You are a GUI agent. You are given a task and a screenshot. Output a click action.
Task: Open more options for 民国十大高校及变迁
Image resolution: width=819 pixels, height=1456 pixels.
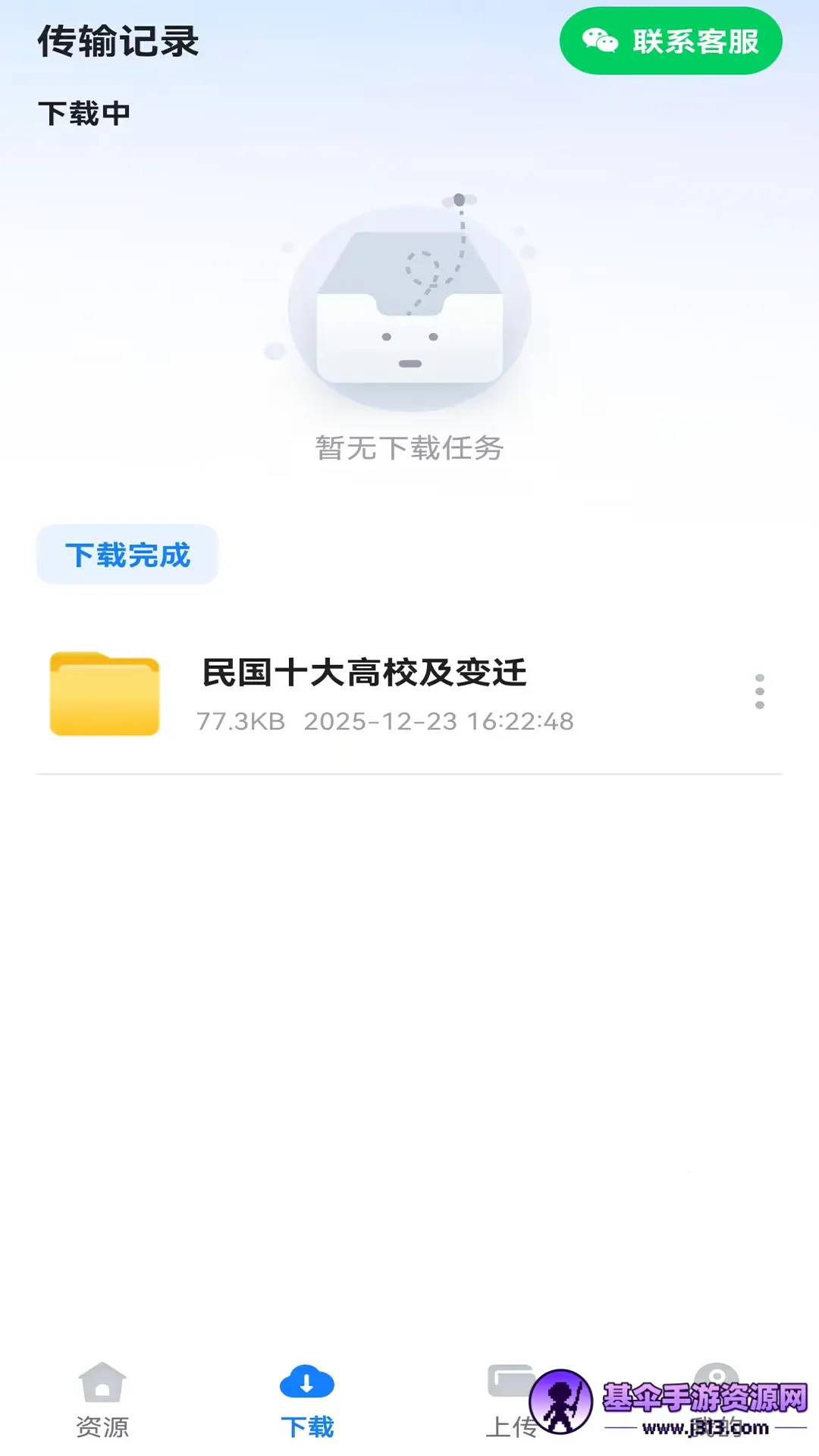point(759,692)
